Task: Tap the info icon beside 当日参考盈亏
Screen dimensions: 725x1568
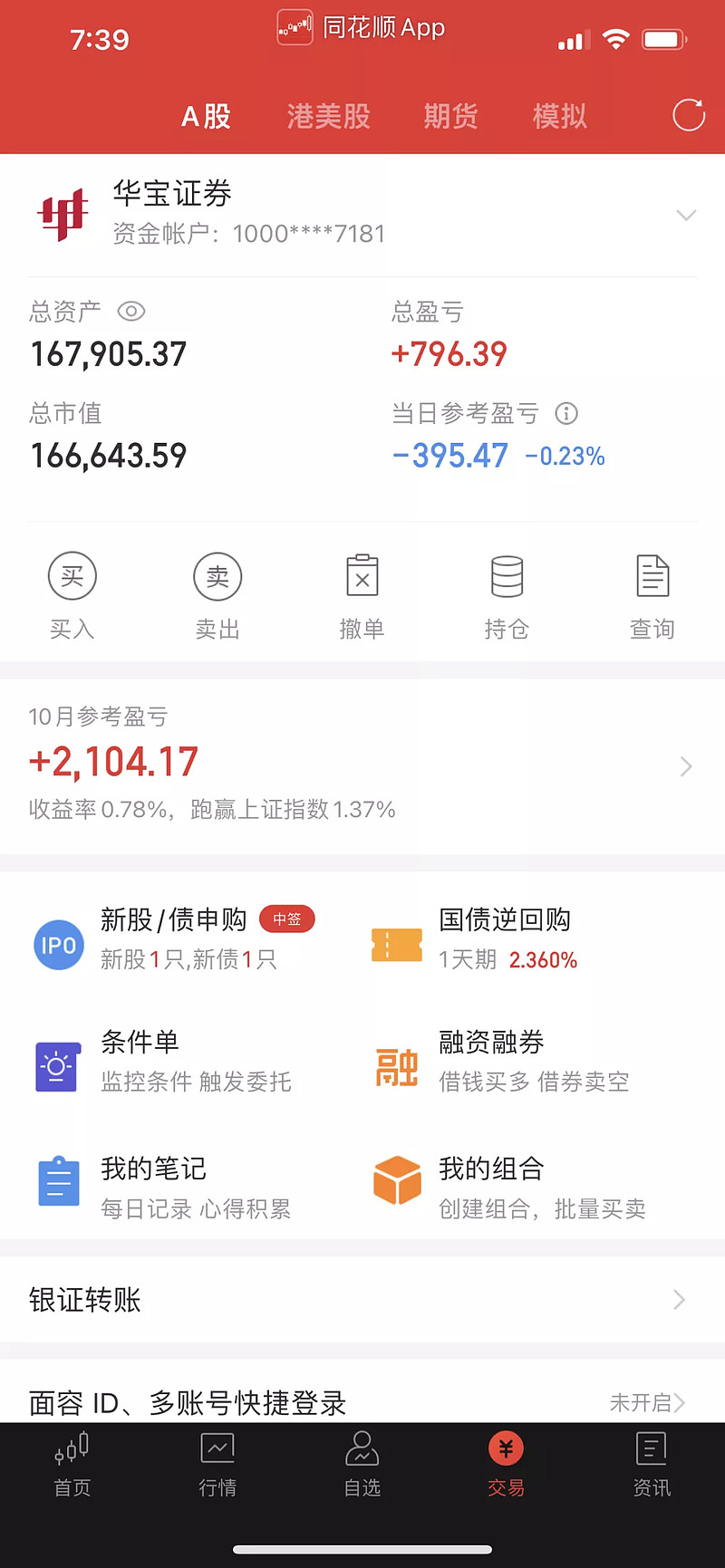Action: (x=567, y=414)
